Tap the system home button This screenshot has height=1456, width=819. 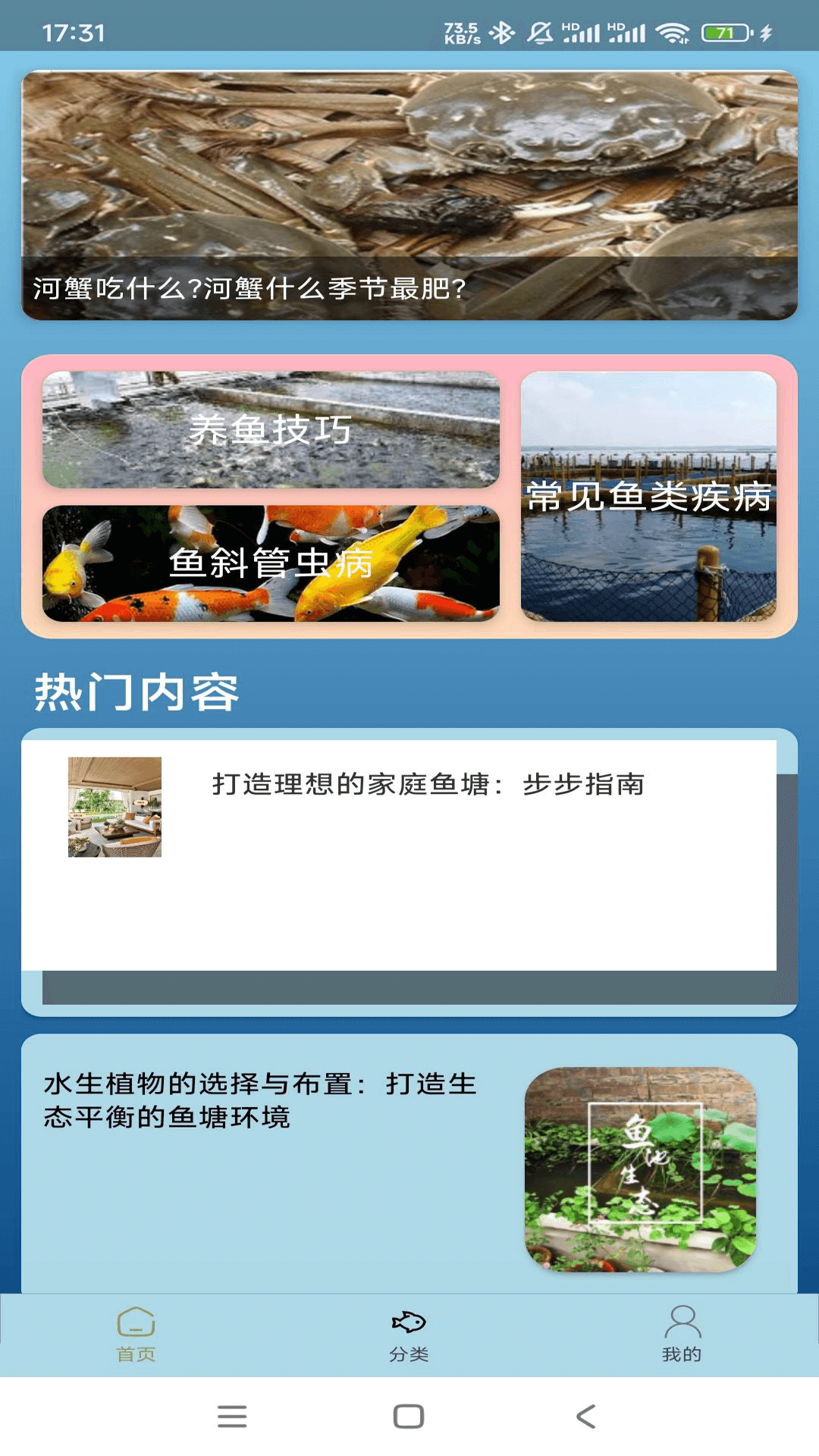(409, 1417)
